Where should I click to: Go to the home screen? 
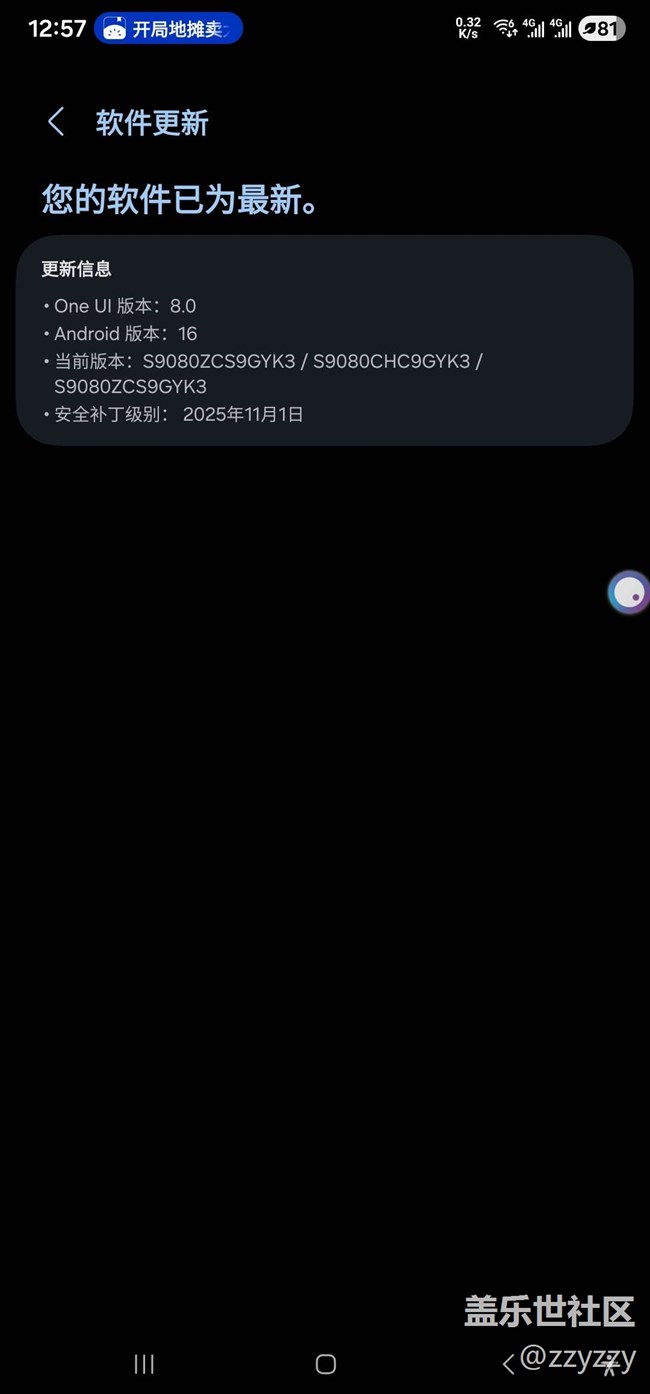pyautogui.click(x=325, y=1364)
